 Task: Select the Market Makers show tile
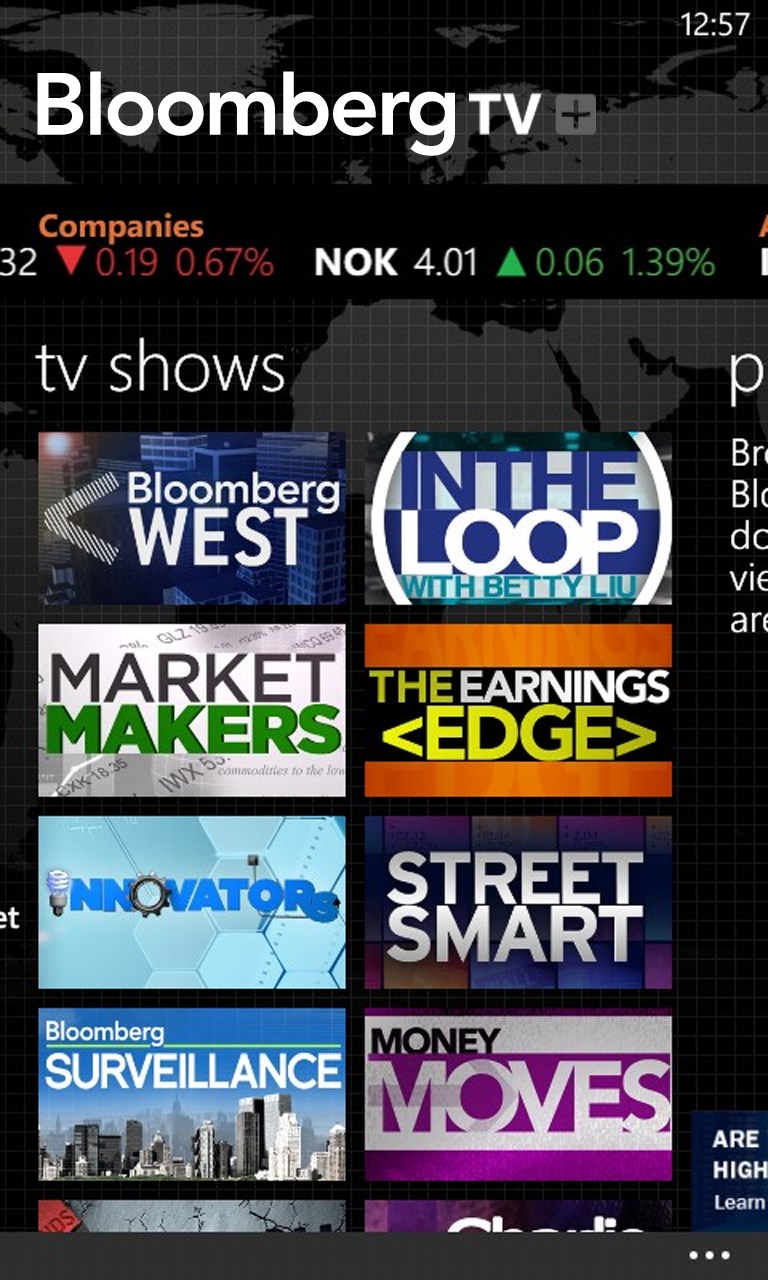tap(192, 710)
